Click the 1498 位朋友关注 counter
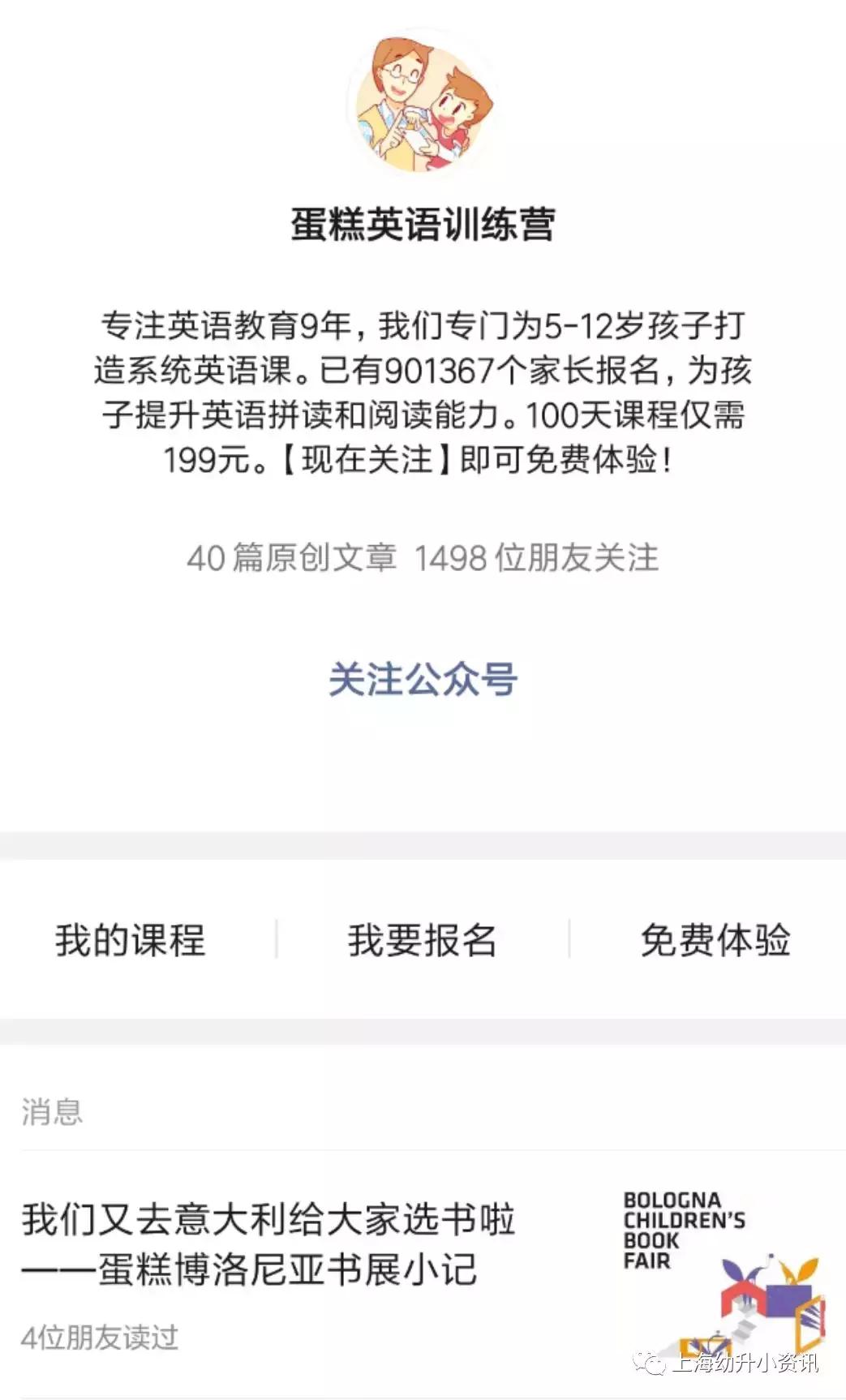846x1400 pixels. pos(539,558)
